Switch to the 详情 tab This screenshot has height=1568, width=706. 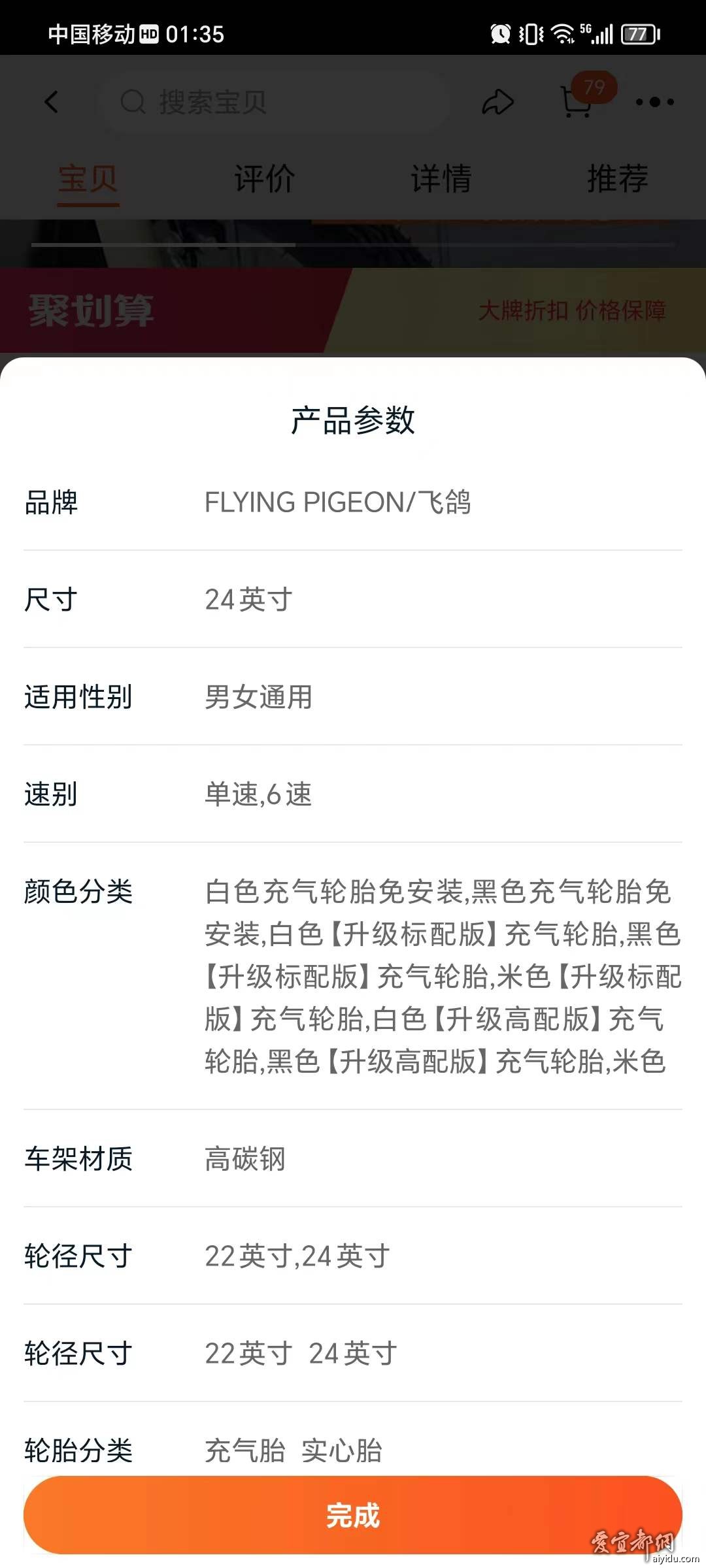point(441,178)
